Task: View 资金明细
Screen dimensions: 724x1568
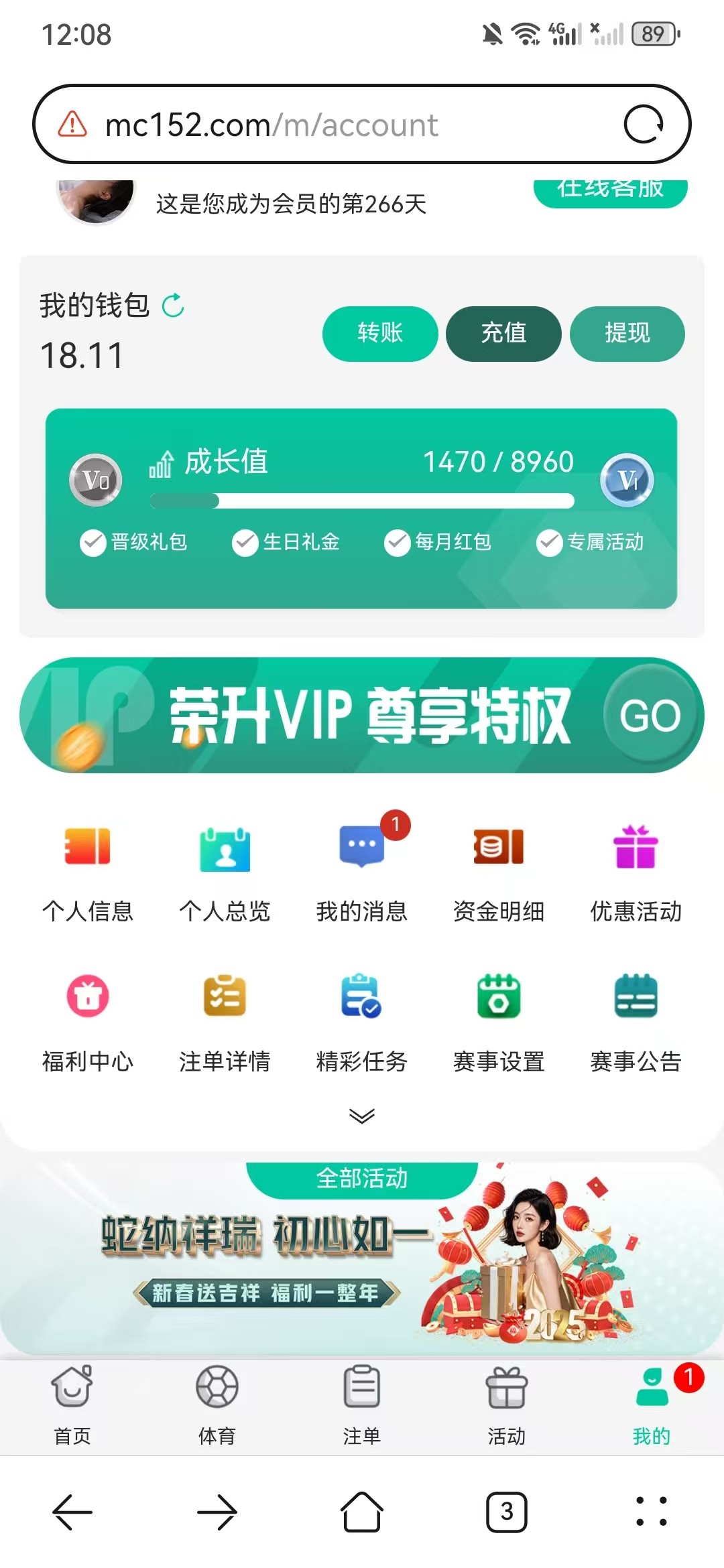Action: click(499, 872)
